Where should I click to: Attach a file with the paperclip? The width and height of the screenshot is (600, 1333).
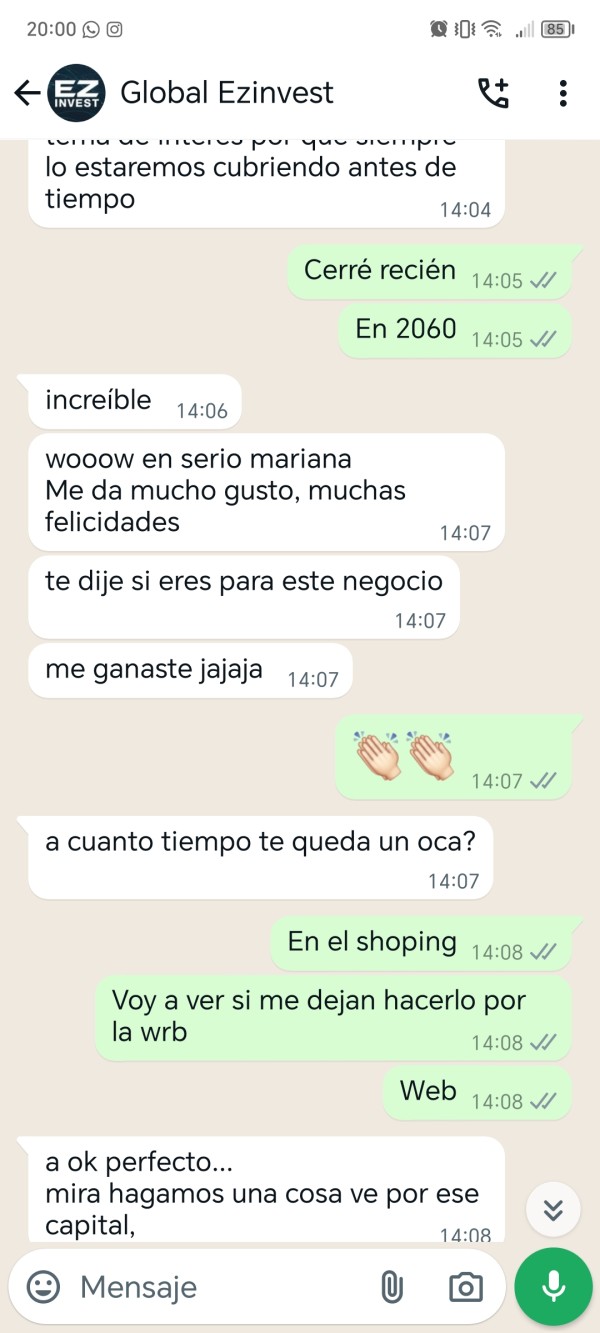coord(392,1287)
